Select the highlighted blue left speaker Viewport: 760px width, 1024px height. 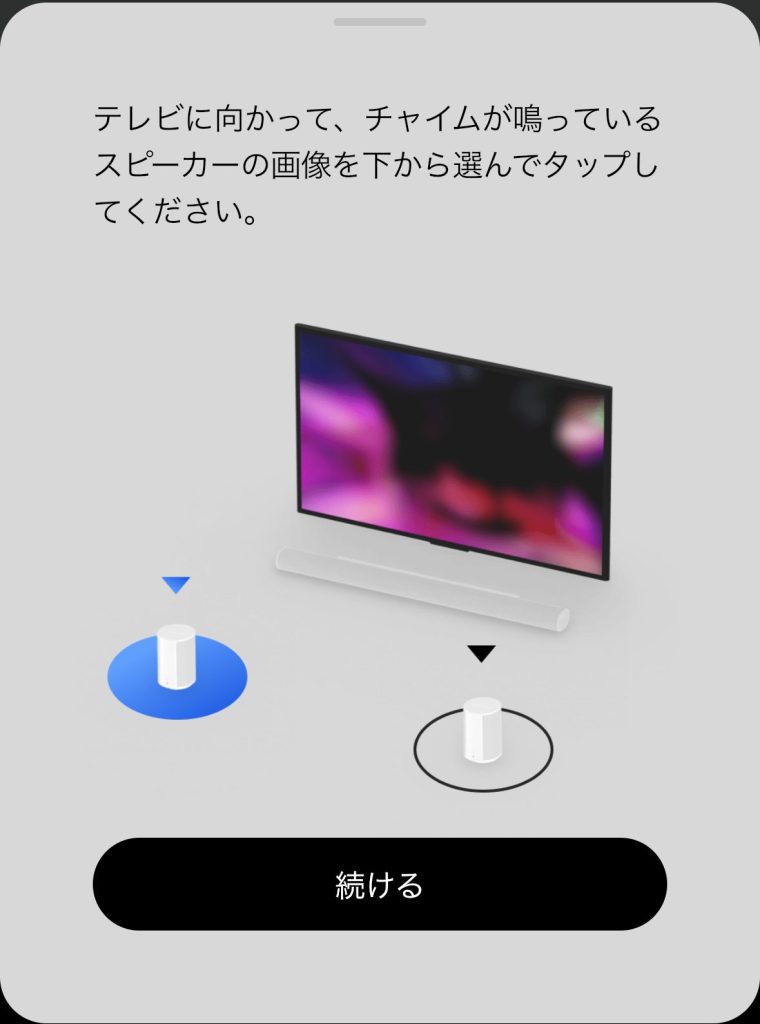(x=177, y=668)
